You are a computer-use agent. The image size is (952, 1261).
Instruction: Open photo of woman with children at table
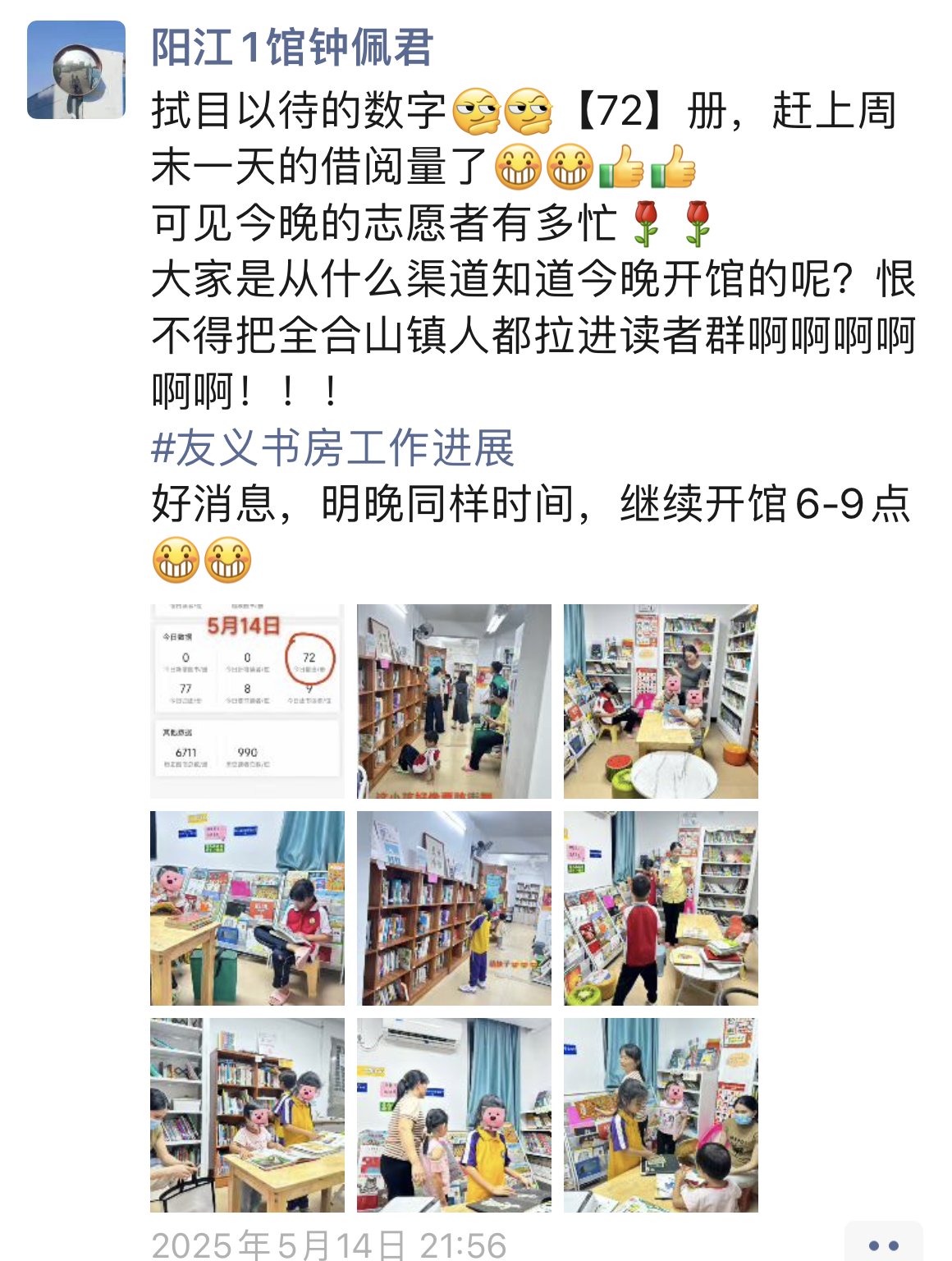point(661,1115)
